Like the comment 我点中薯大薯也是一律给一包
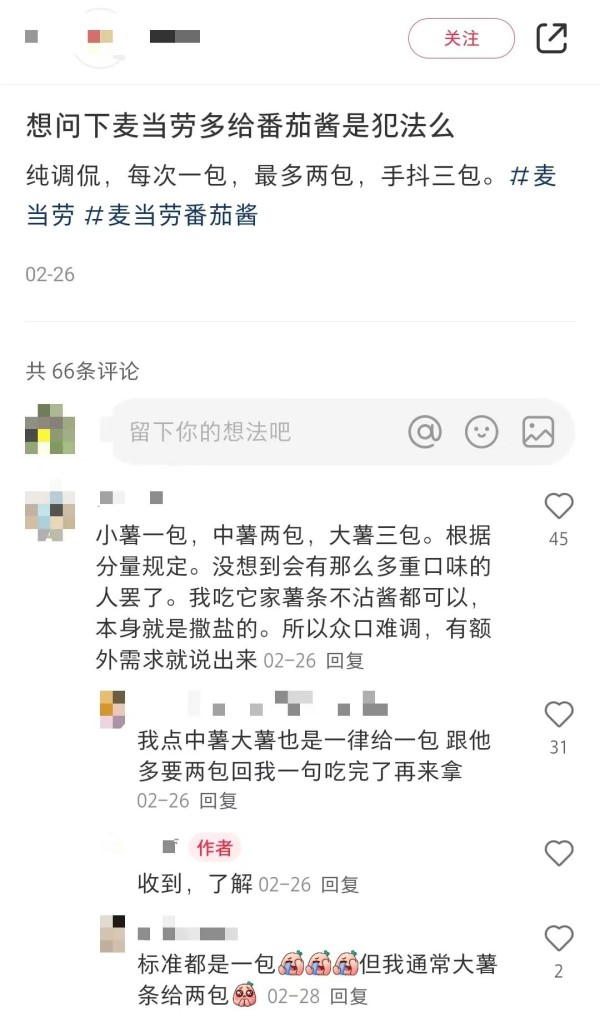This screenshot has width=600, height=1022. tap(558, 714)
